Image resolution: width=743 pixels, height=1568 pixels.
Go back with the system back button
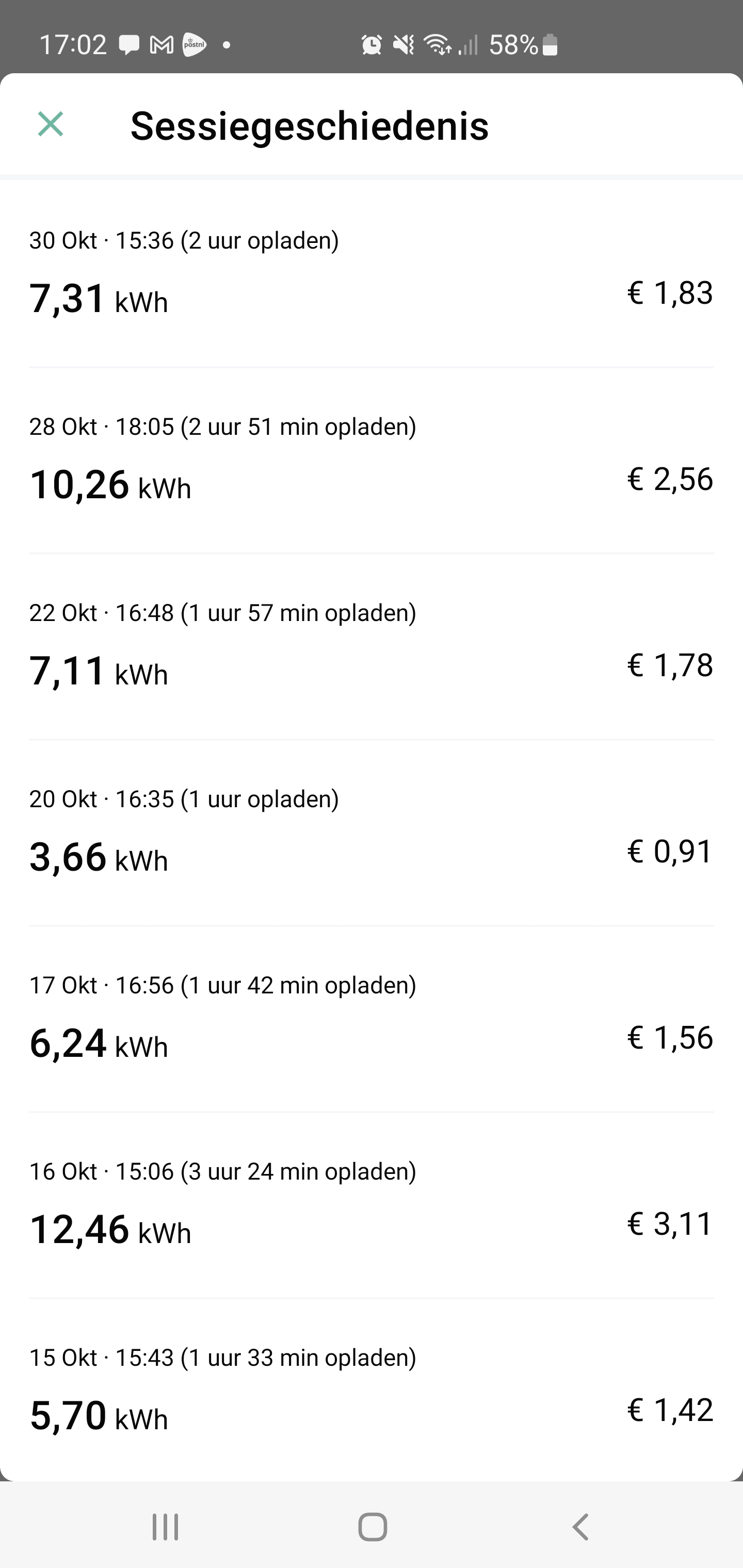[580, 1527]
